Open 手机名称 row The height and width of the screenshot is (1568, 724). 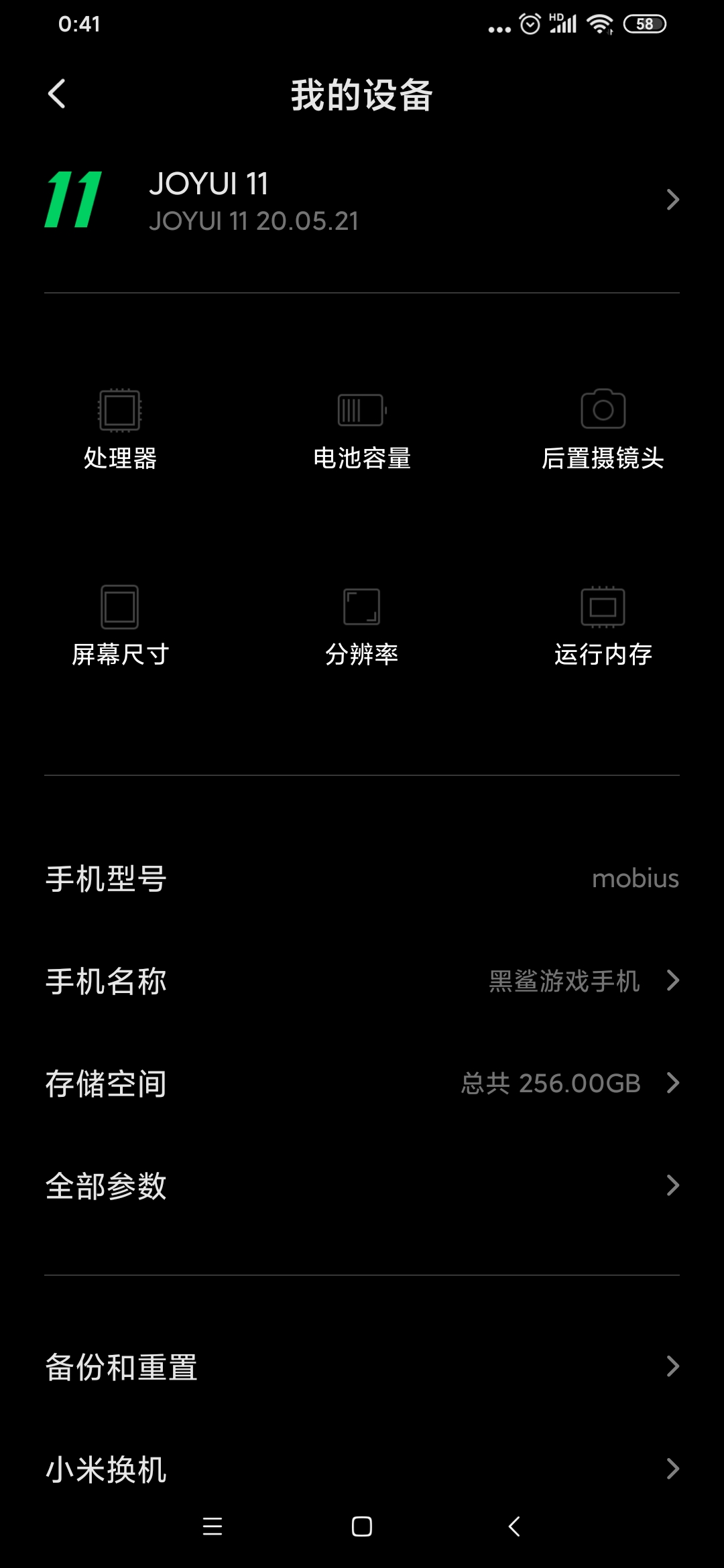(362, 981)
